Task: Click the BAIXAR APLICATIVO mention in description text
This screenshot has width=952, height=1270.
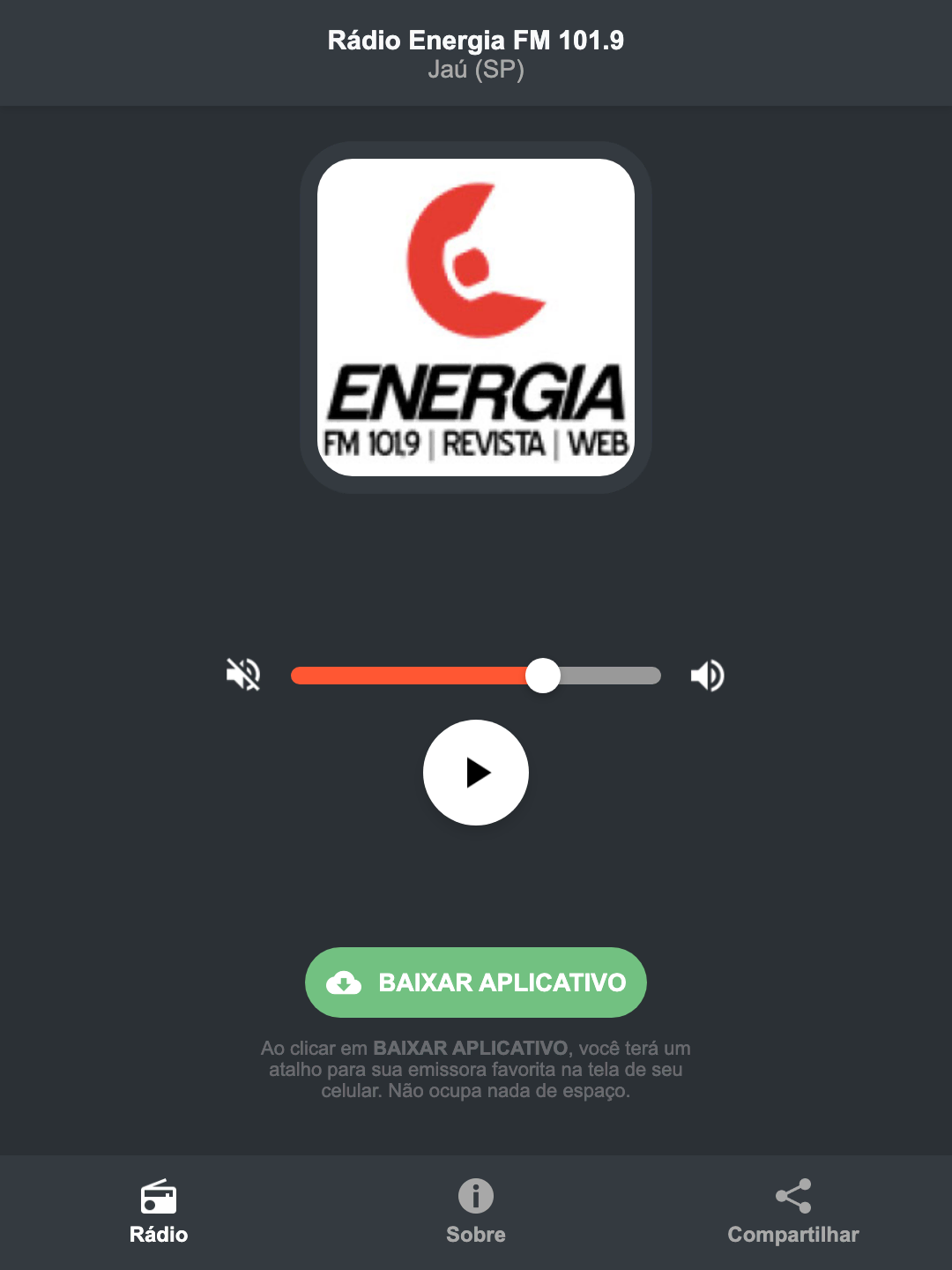Action: tap(471, 1048)
